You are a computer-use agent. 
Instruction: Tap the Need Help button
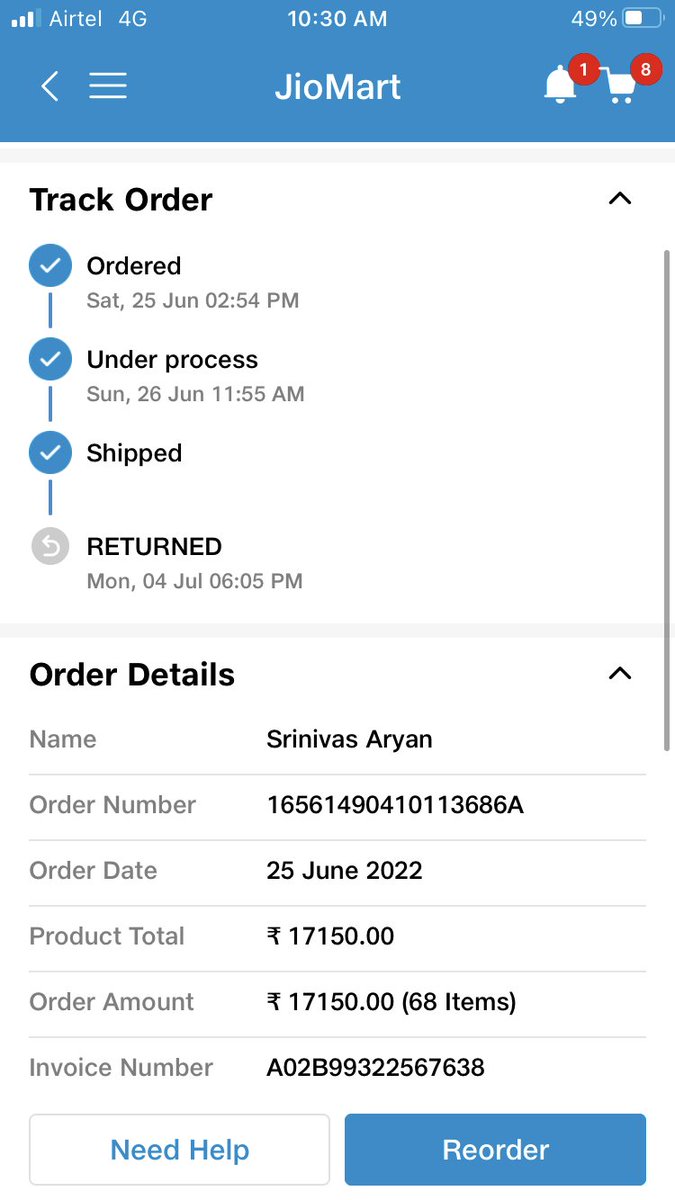point(179,1150)
